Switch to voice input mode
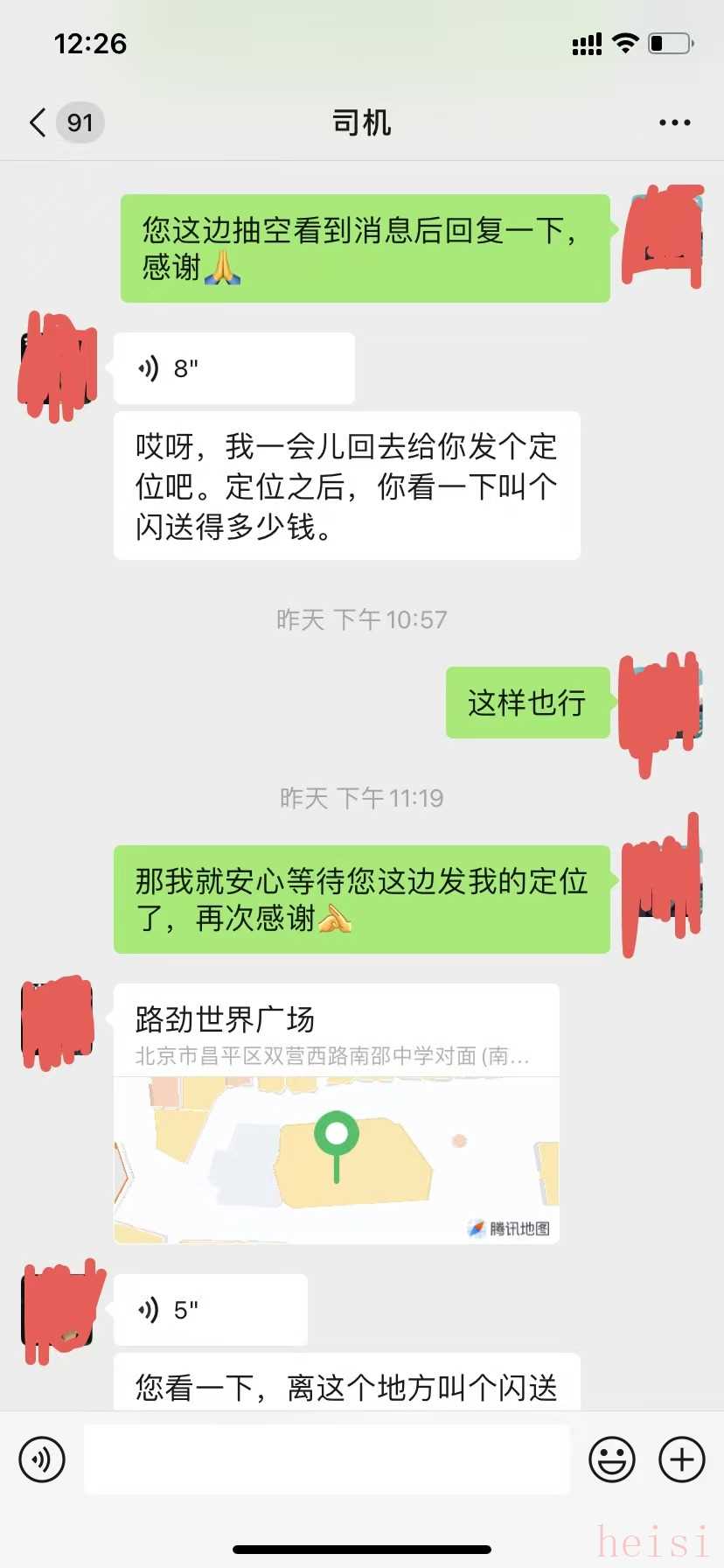 42,1459
